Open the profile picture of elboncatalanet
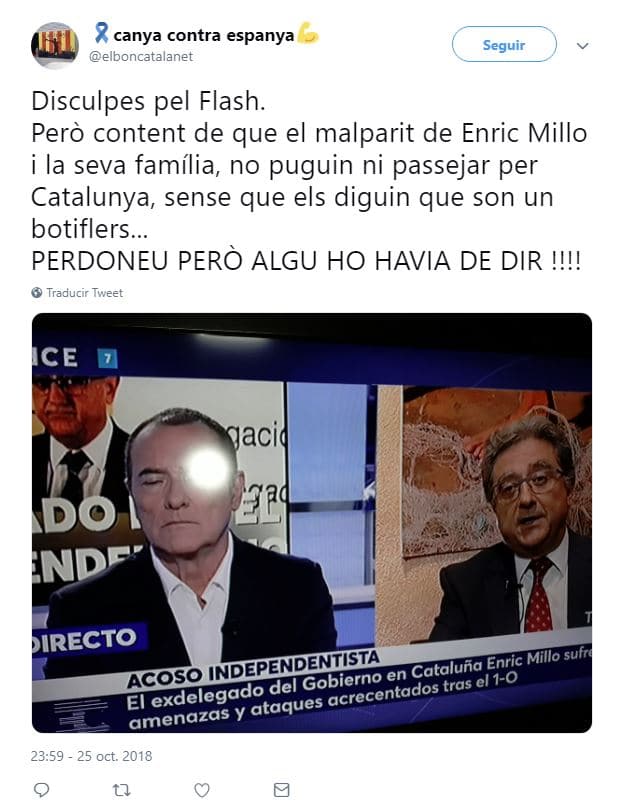Viewport: 626px width, 809px height. click(55, 45)
